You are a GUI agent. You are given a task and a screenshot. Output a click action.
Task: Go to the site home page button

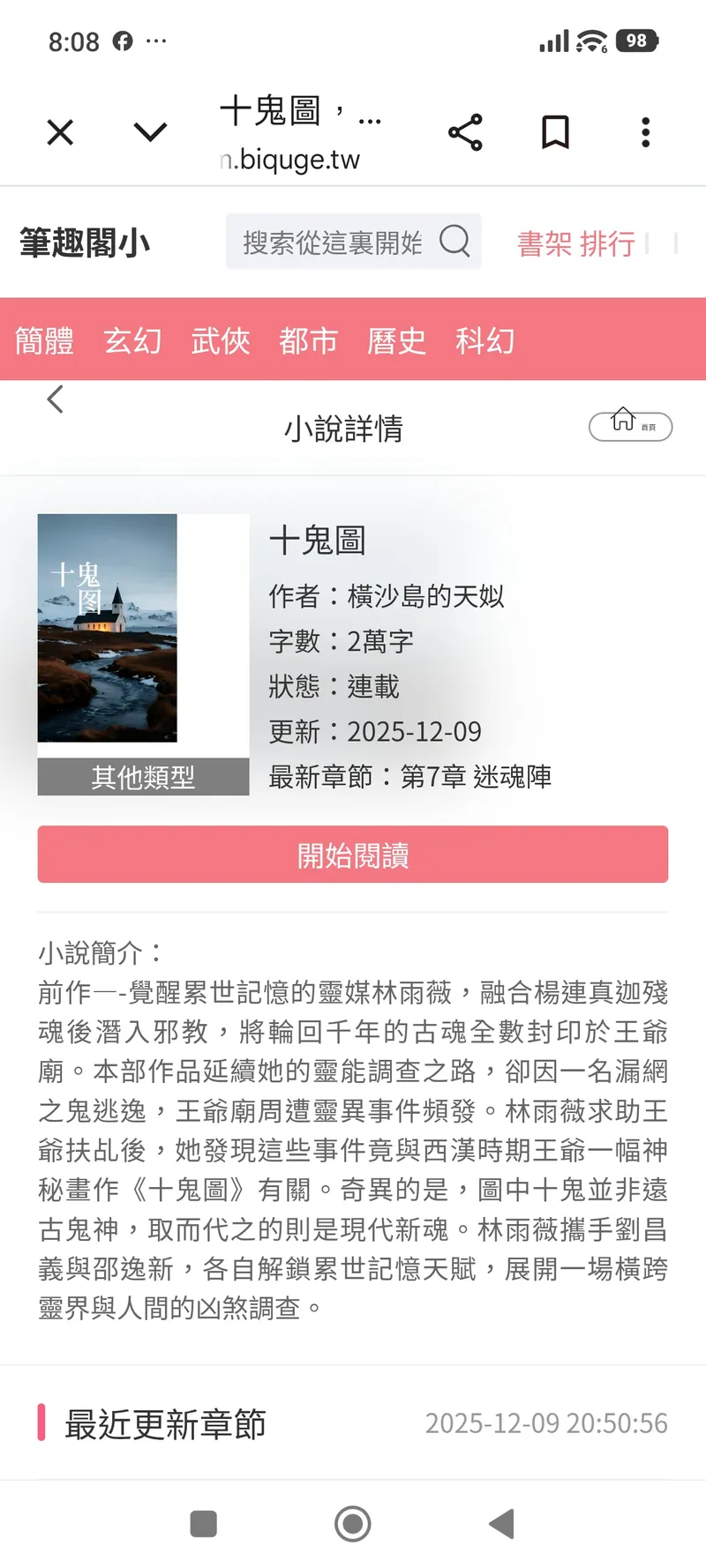click(x=630, y=425)
